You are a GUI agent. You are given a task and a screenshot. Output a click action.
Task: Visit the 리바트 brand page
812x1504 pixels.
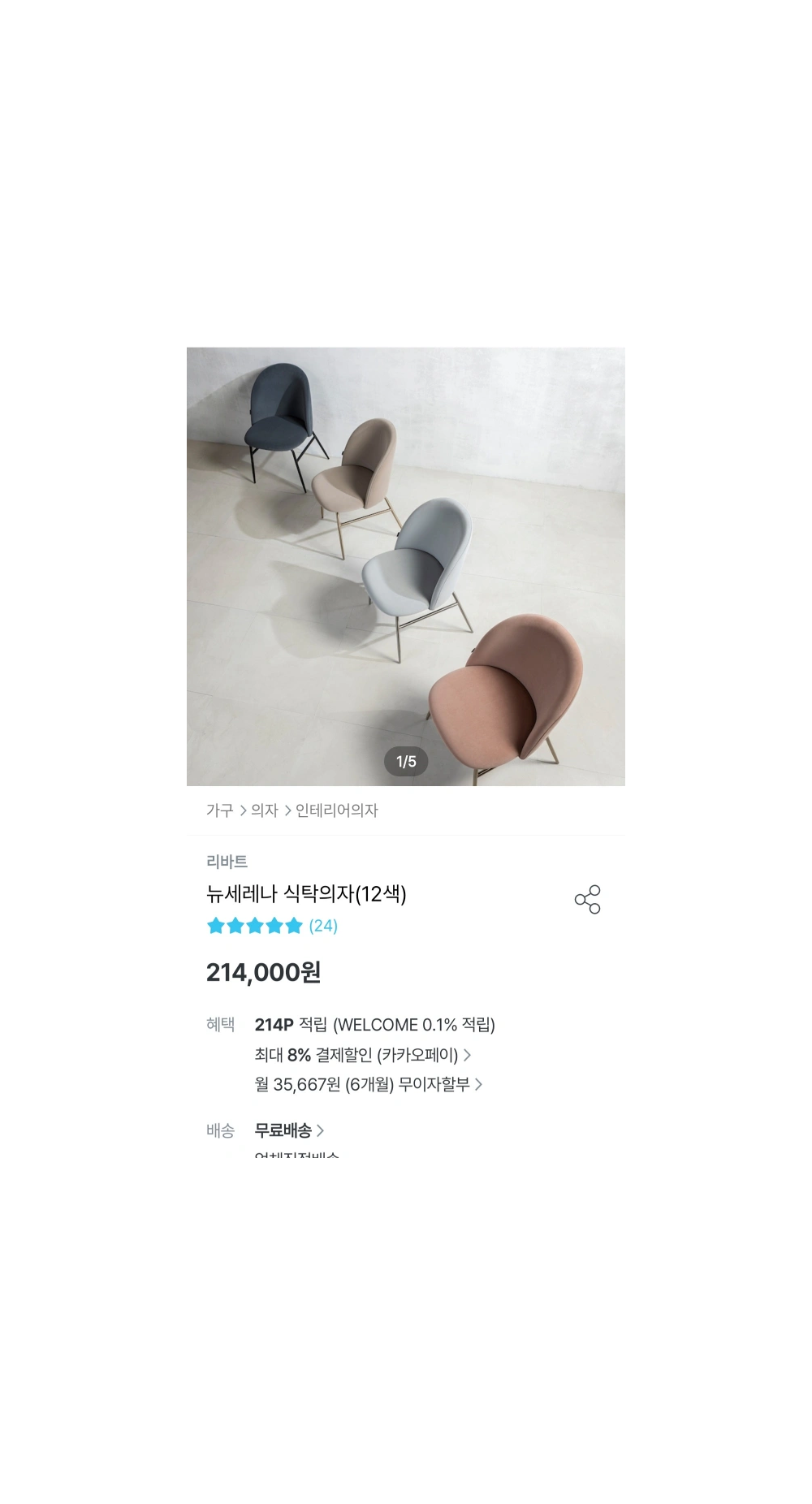click(x=227, y=862)
